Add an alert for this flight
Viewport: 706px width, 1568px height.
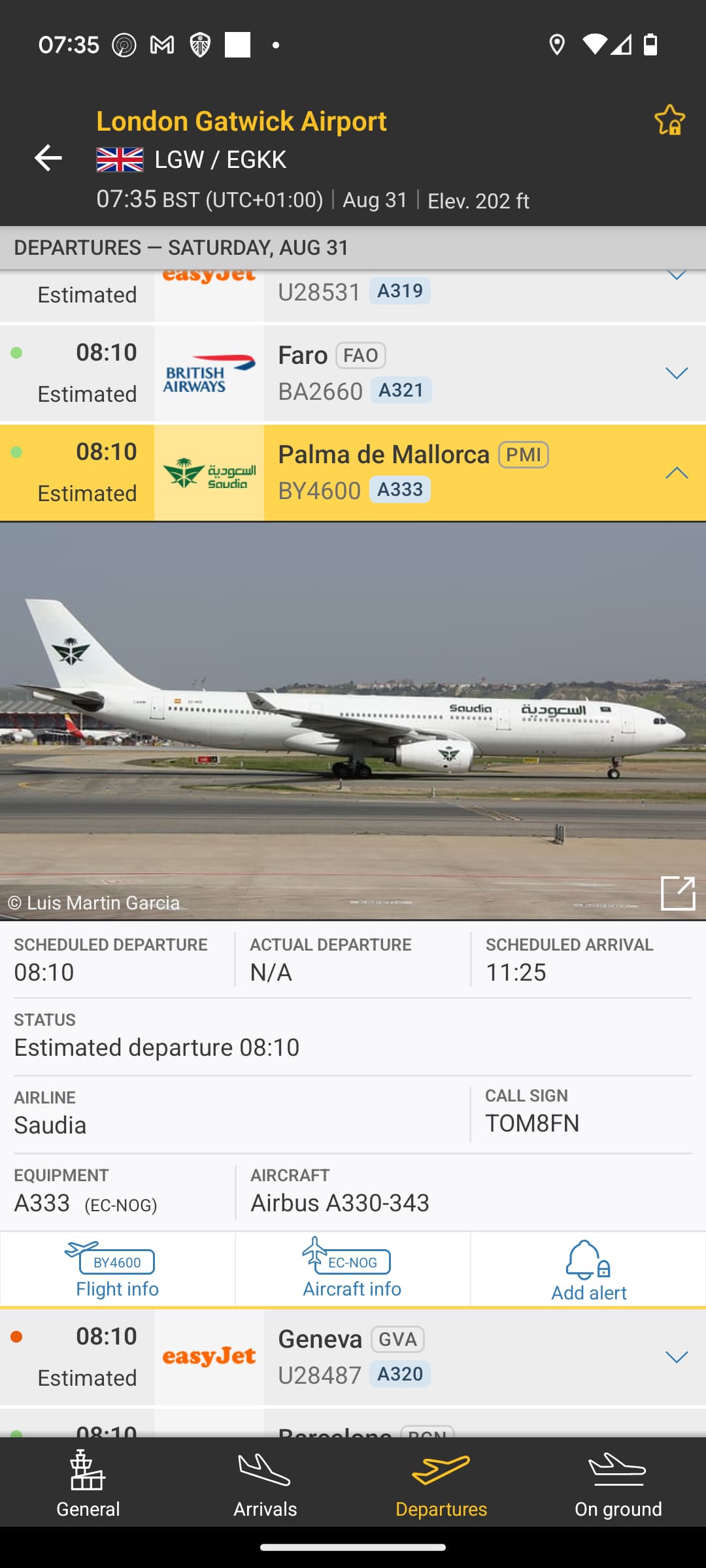coord(588,1269)
